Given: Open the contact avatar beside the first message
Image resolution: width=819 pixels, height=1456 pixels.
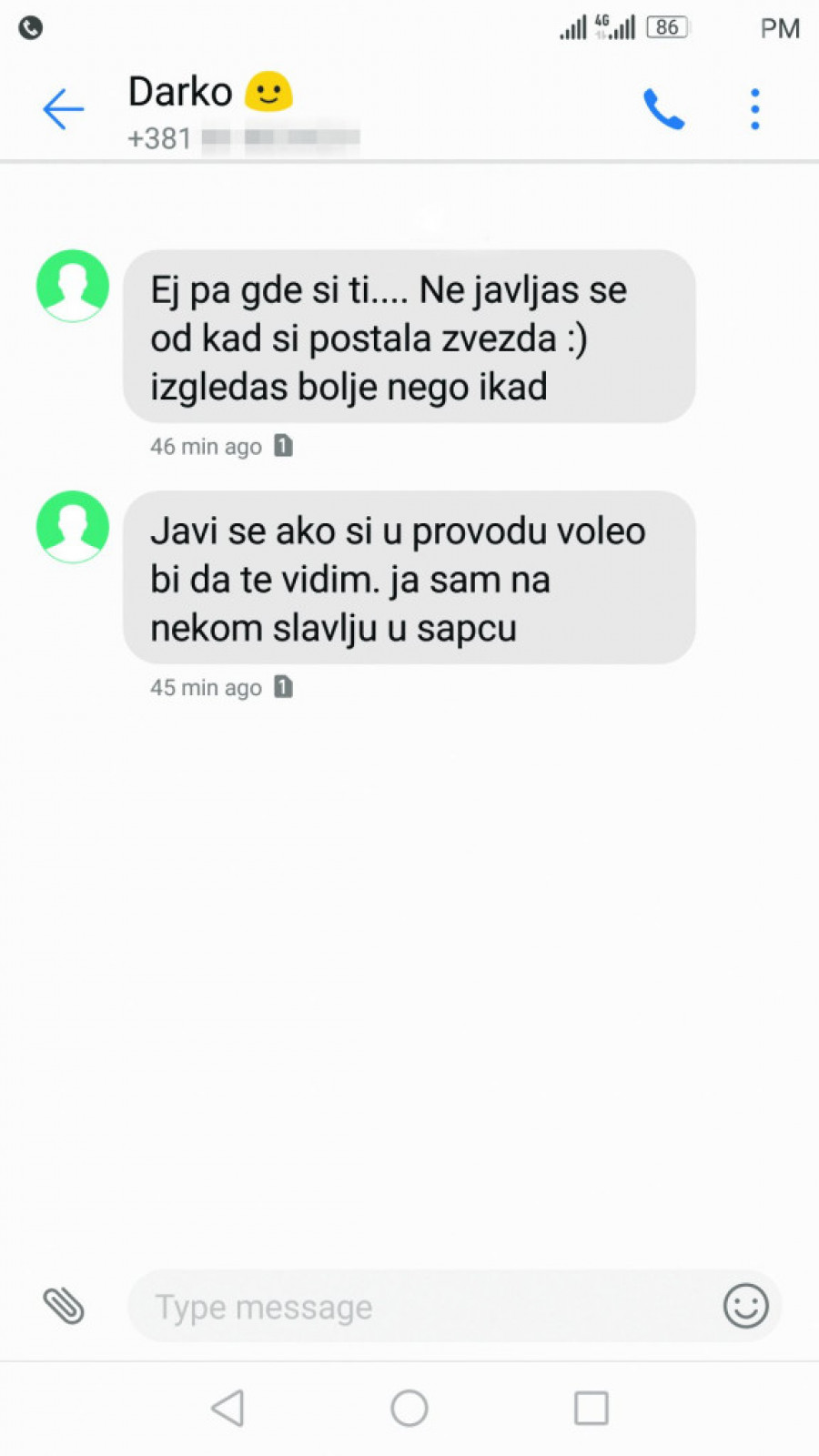Looking at the screenshot, I should click(x=73, y=286).
